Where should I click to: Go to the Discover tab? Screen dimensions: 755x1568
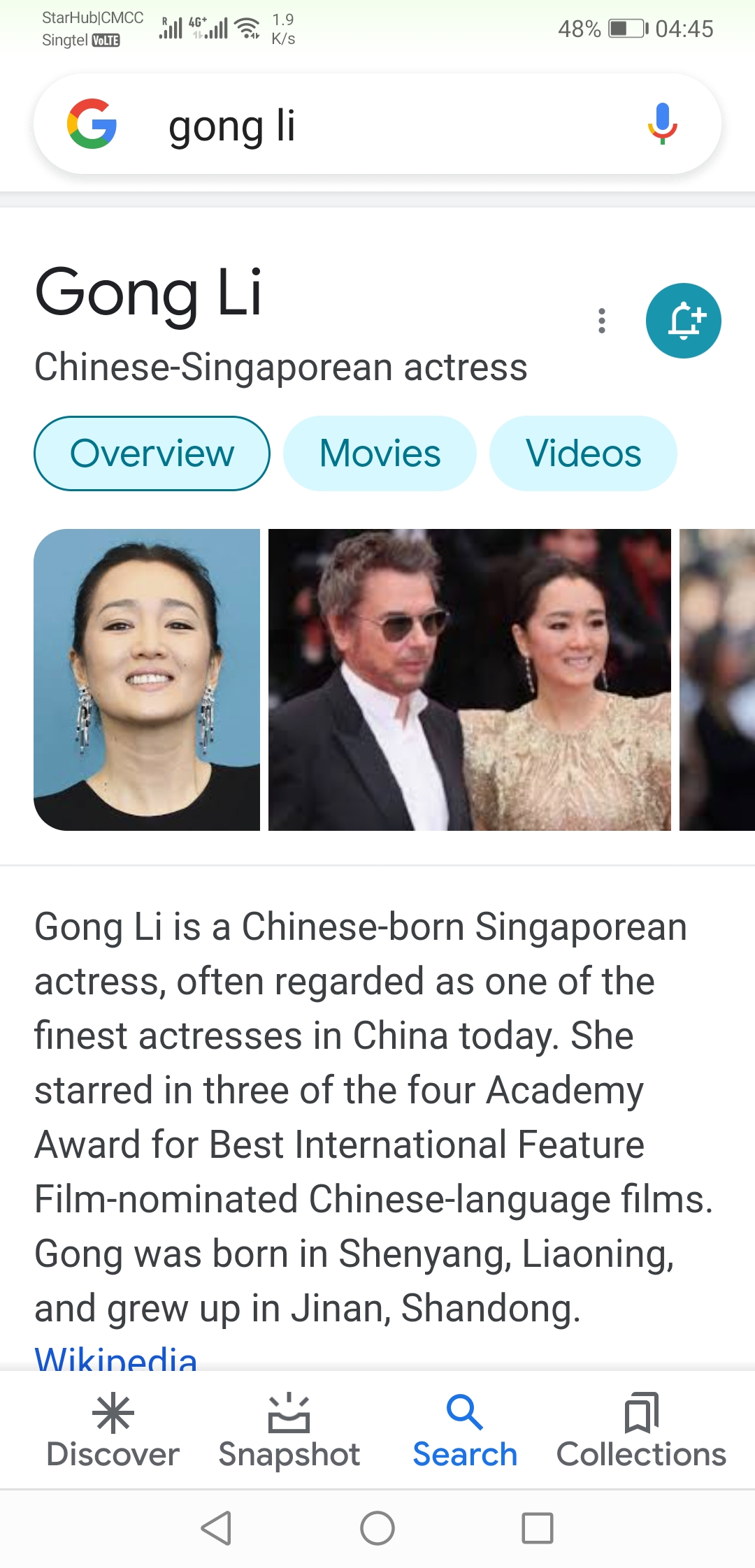click(x=113, y=1430)
